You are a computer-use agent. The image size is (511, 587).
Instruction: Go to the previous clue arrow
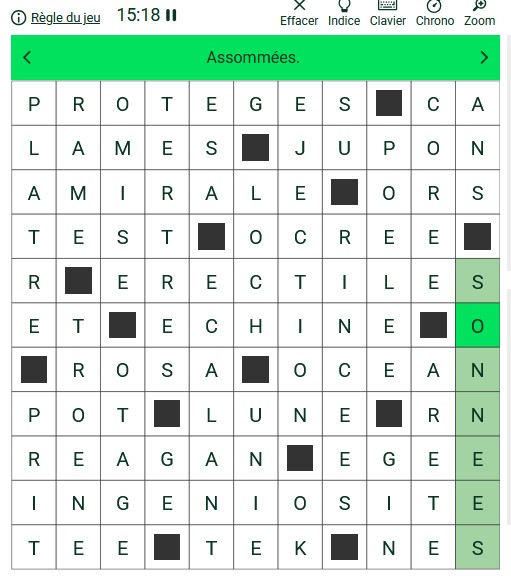point(27,58)
